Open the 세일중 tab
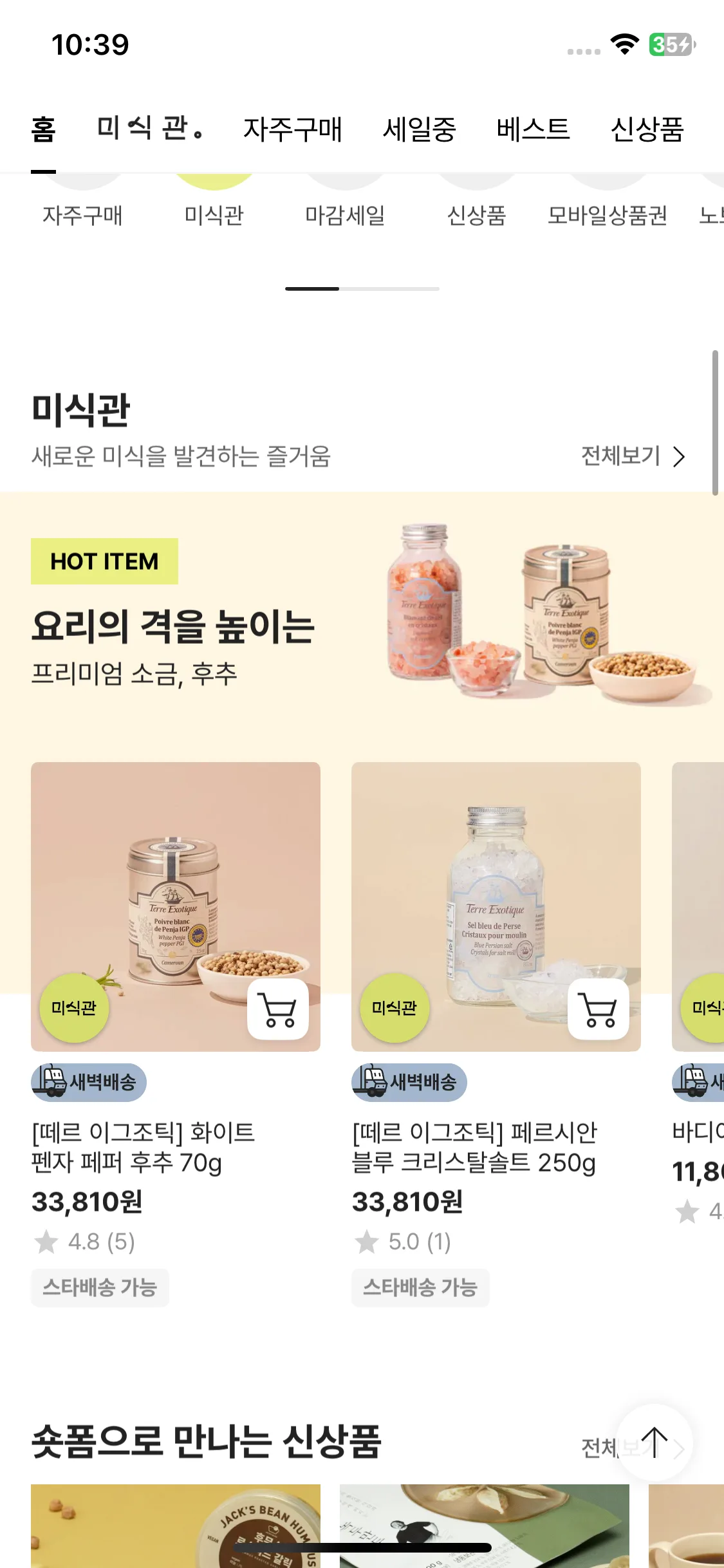 pyautogui.click(x=419, y=129)
